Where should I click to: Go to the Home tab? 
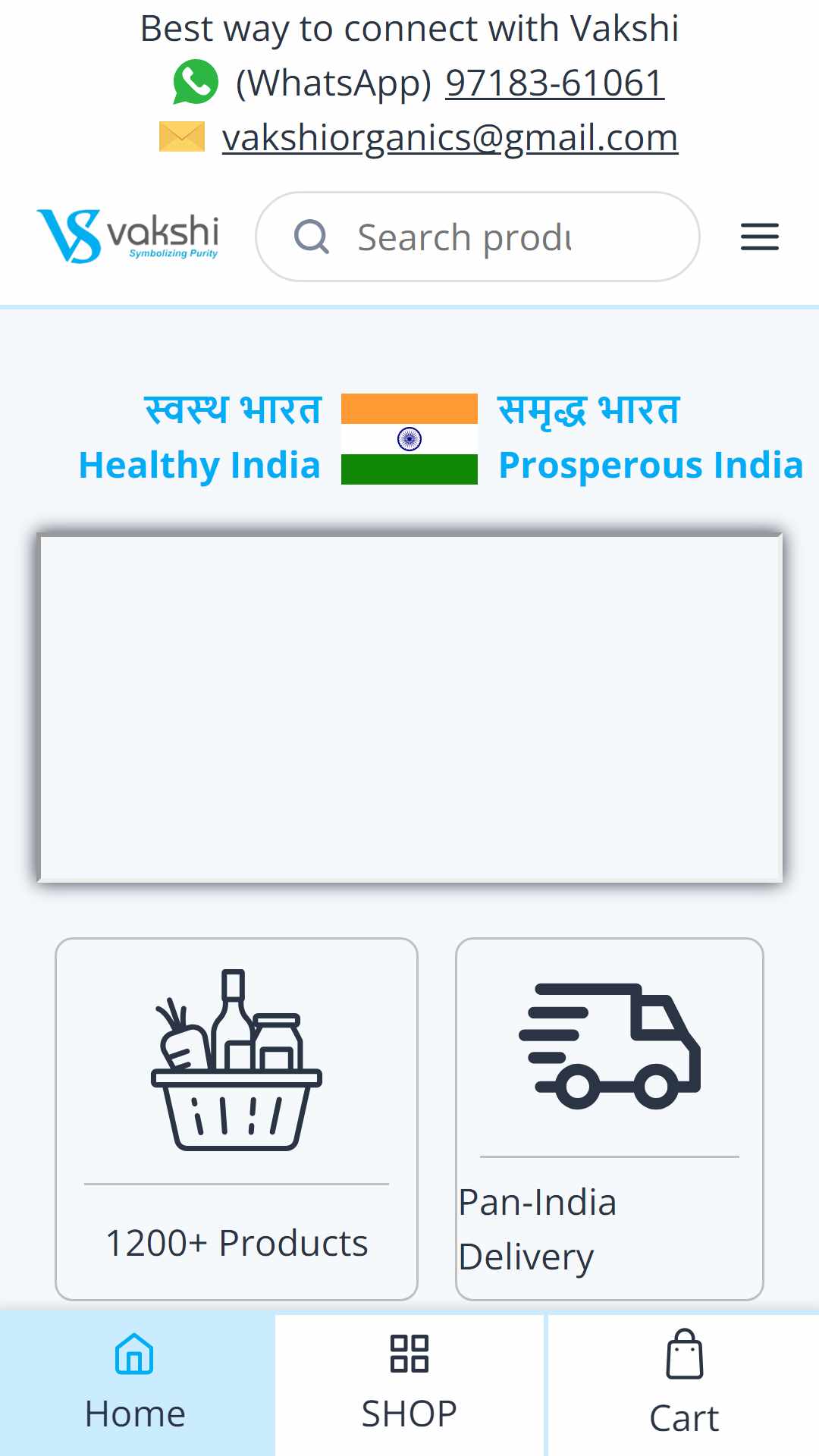136,1385
